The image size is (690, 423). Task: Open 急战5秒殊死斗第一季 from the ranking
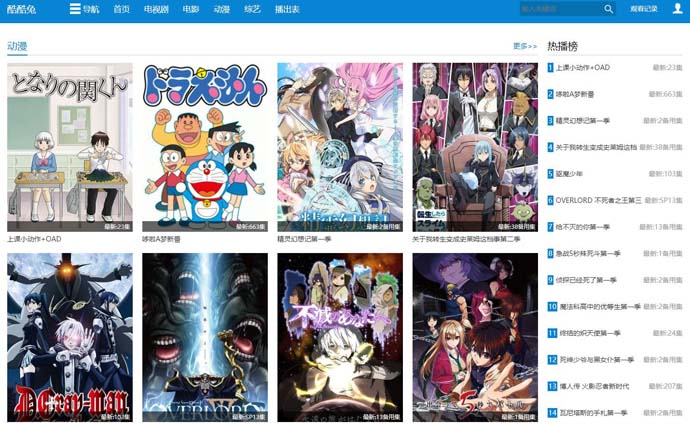tap(590, 254)
